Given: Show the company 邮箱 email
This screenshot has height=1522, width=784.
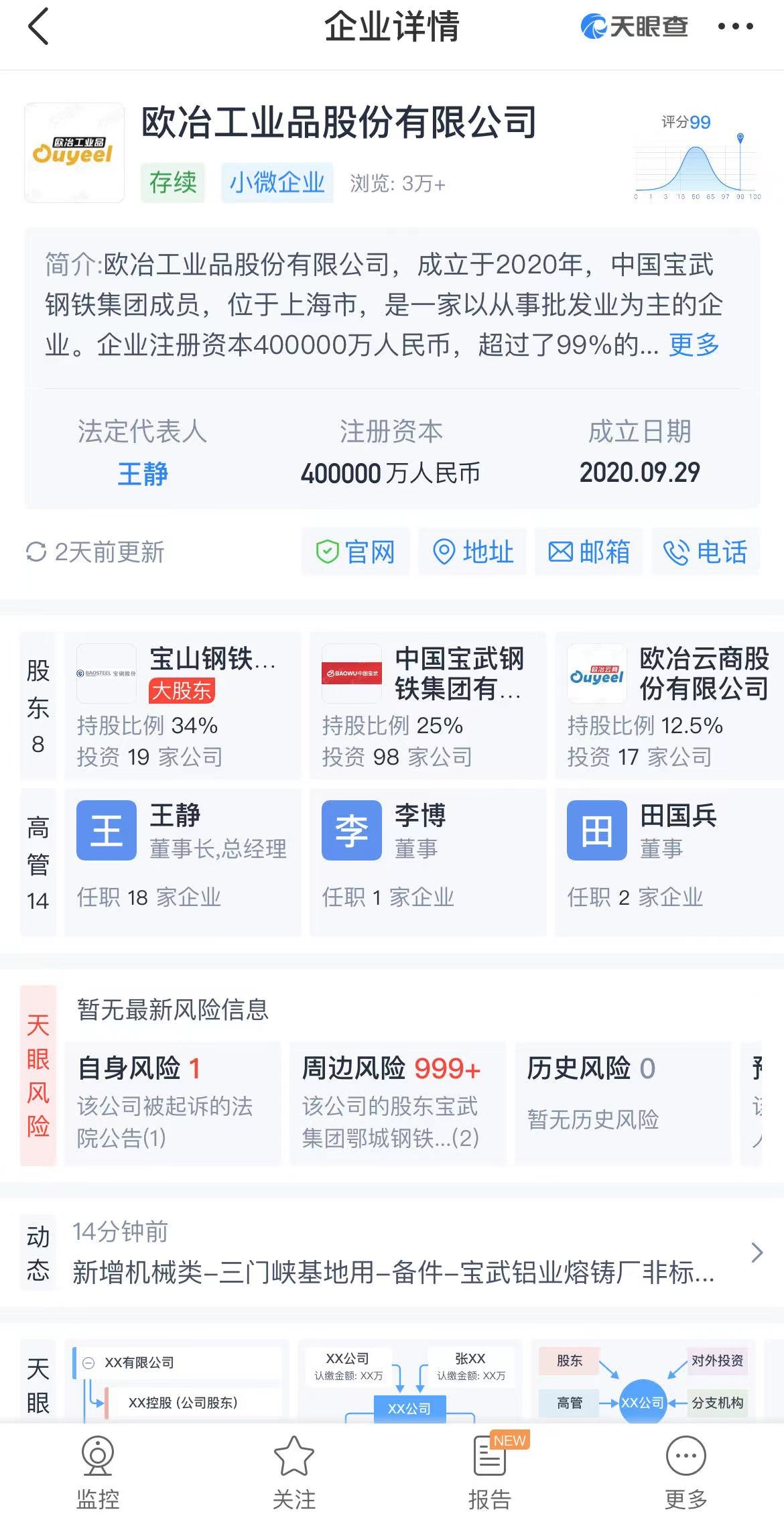Looking at the screenshot, I should tap(588, 552).
